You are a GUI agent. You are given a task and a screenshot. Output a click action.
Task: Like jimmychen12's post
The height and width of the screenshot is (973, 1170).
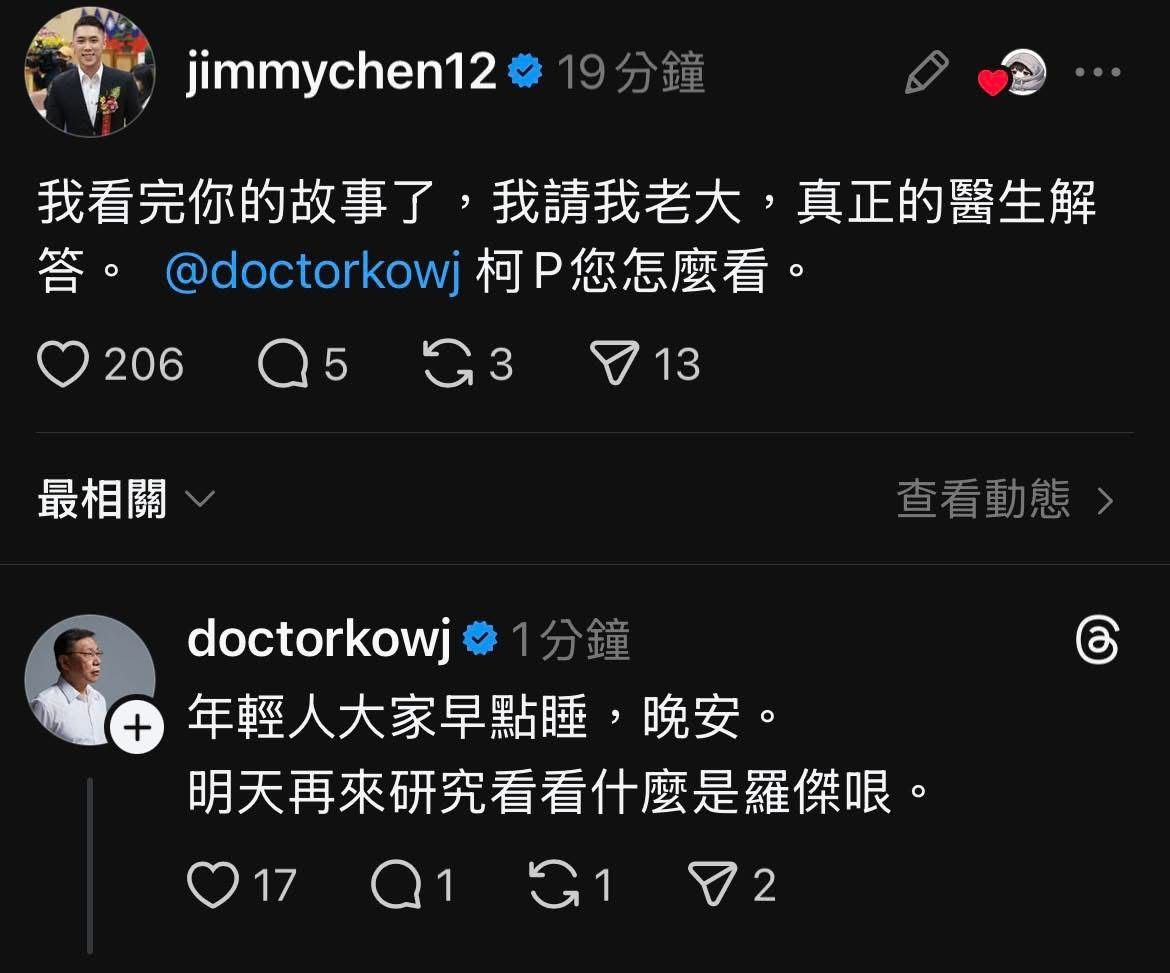(63, 365)
